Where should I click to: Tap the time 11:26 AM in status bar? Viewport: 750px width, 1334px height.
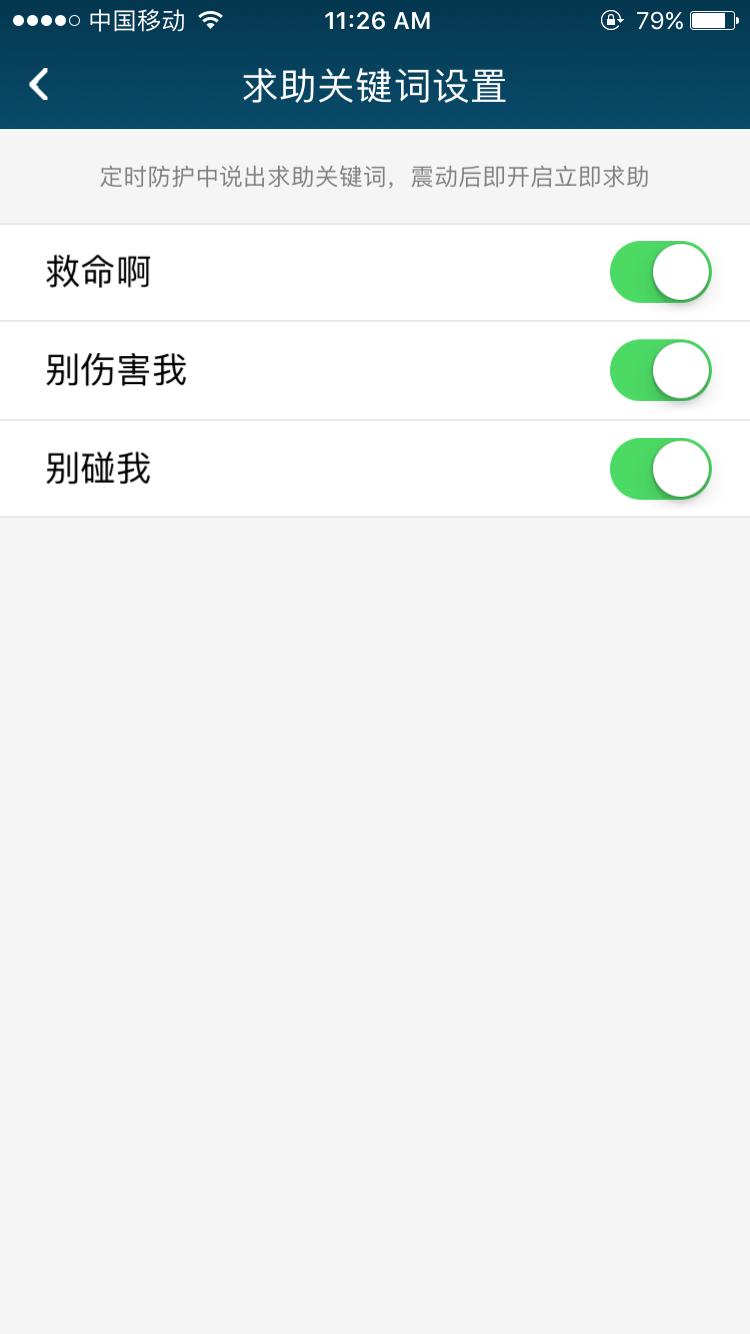377,20
